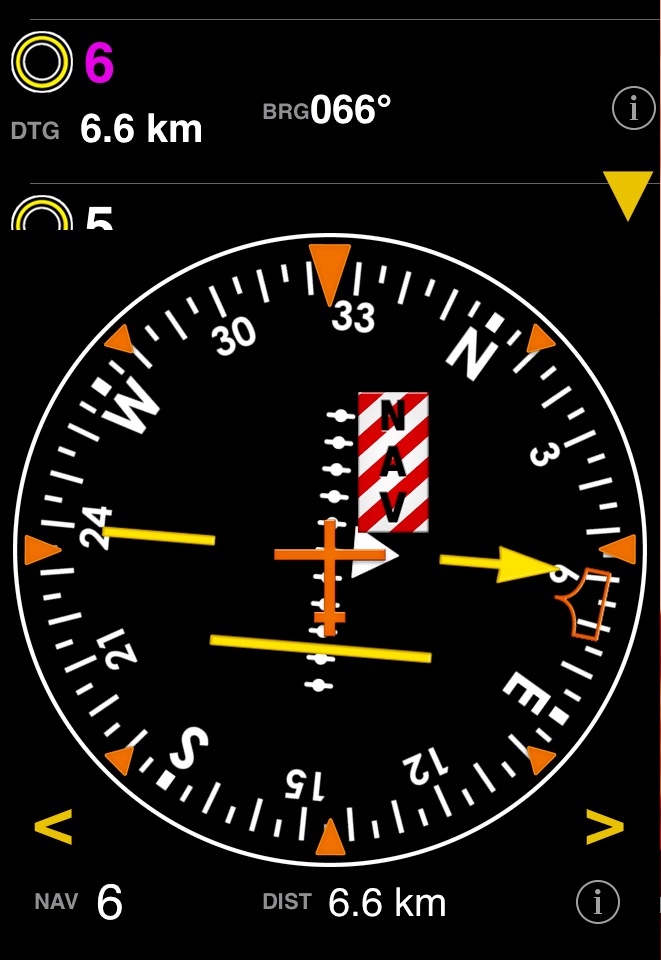Go to previous waypoint with left arrow
The width and height of the screenshot is (661, 960).
tap(53, 828)
